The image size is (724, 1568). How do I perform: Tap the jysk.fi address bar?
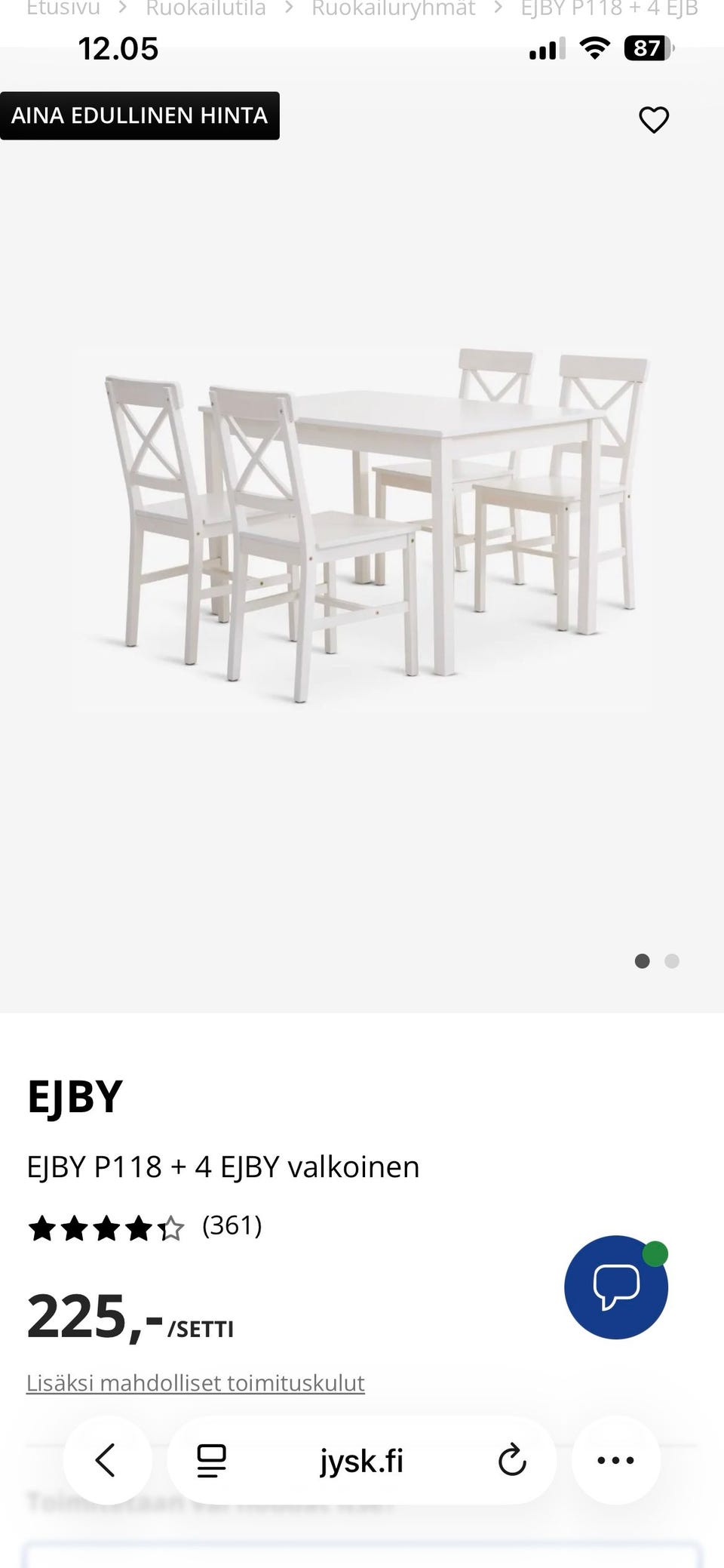(361, 1461)
